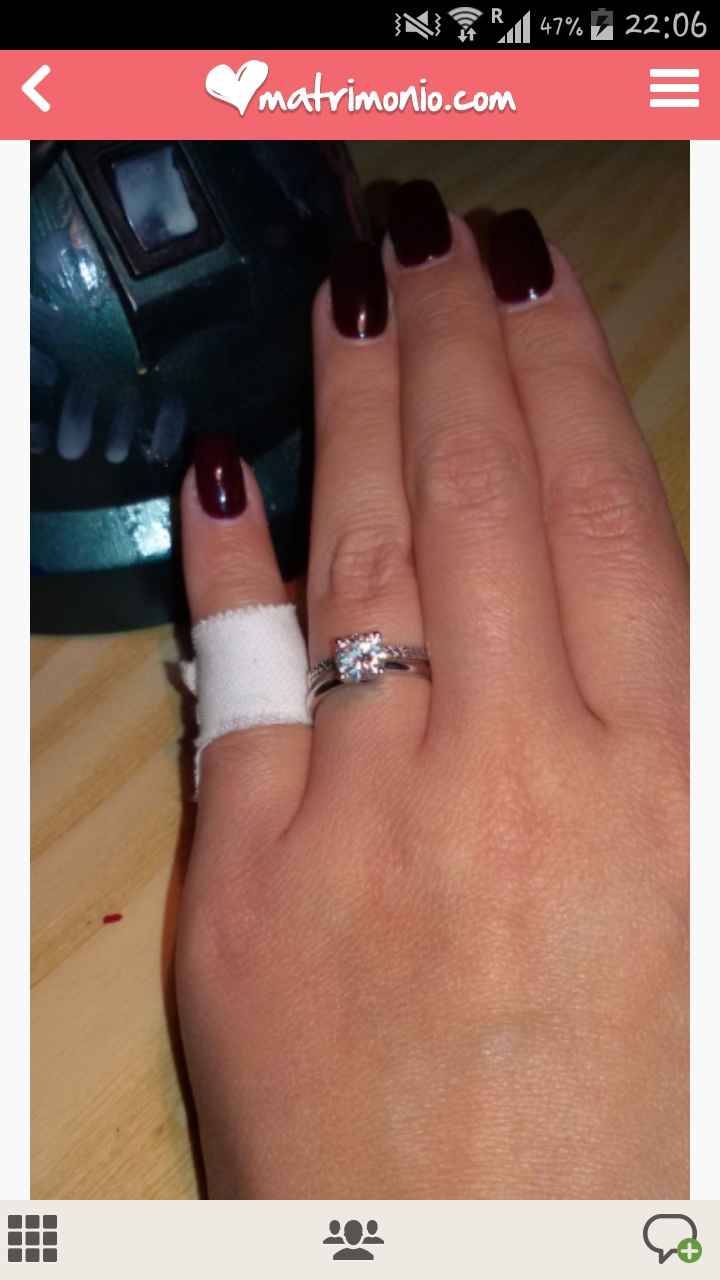Start a new comment with the bubble-plus icon
Image resolution: width=720 pixels, height=1280 pixels.
[x=672, y=1238]
